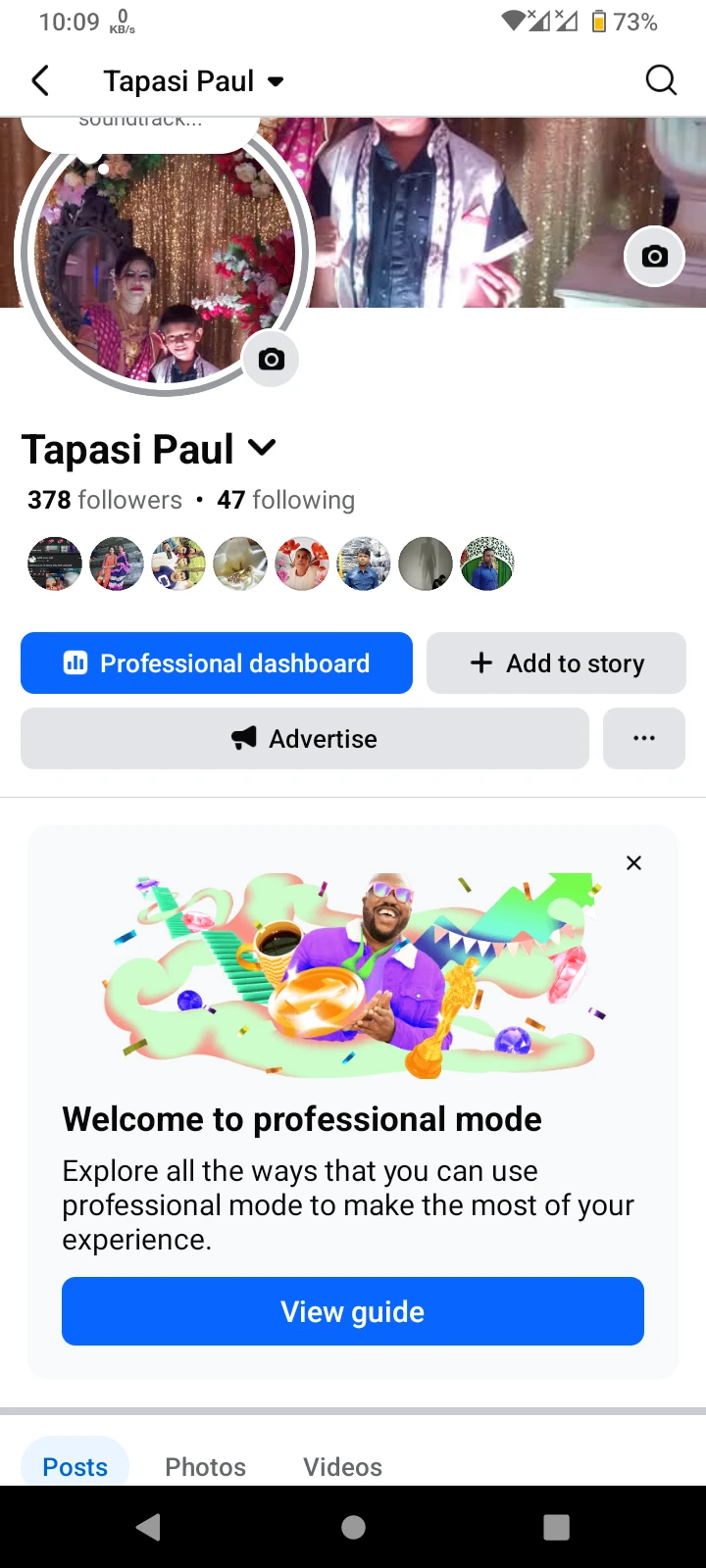Screen dimensions: 706x1568
Task: Open Professional dashboard
Action: [x=217, y=663]
